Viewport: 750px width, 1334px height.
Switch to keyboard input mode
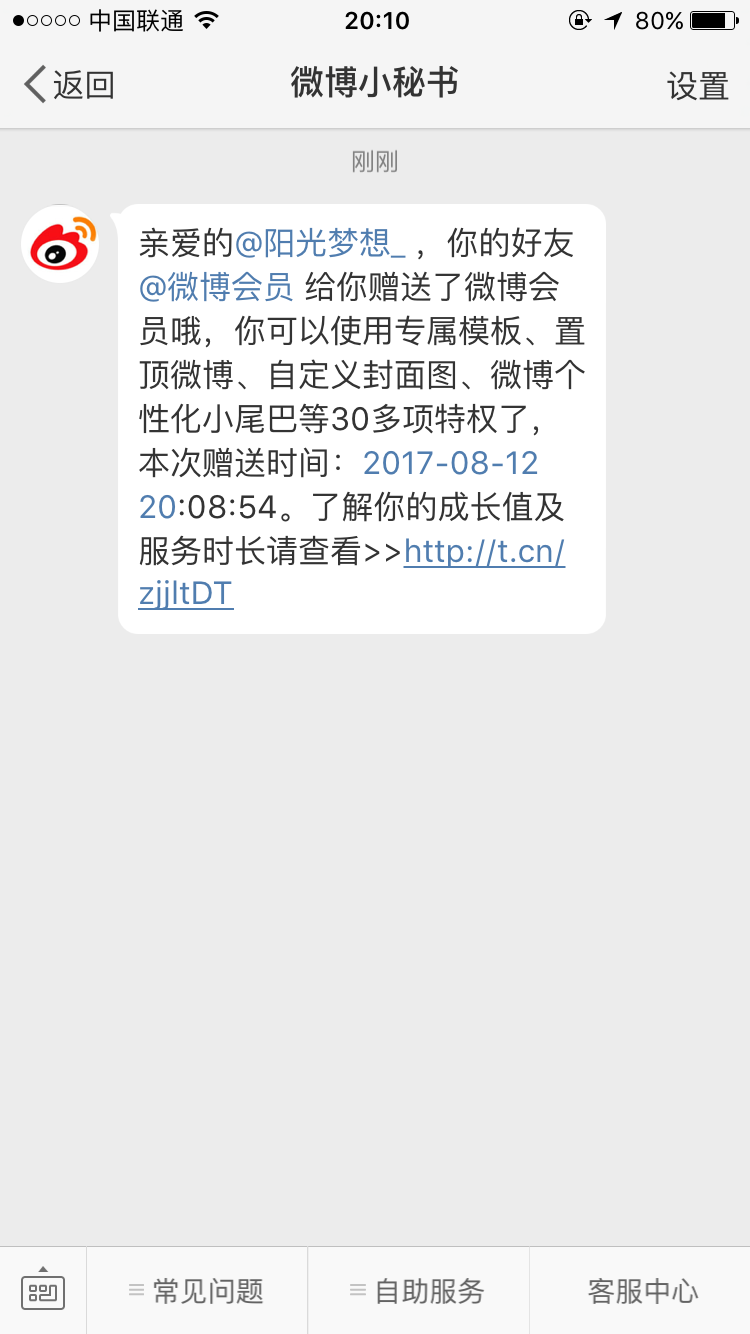[43, 1291]
